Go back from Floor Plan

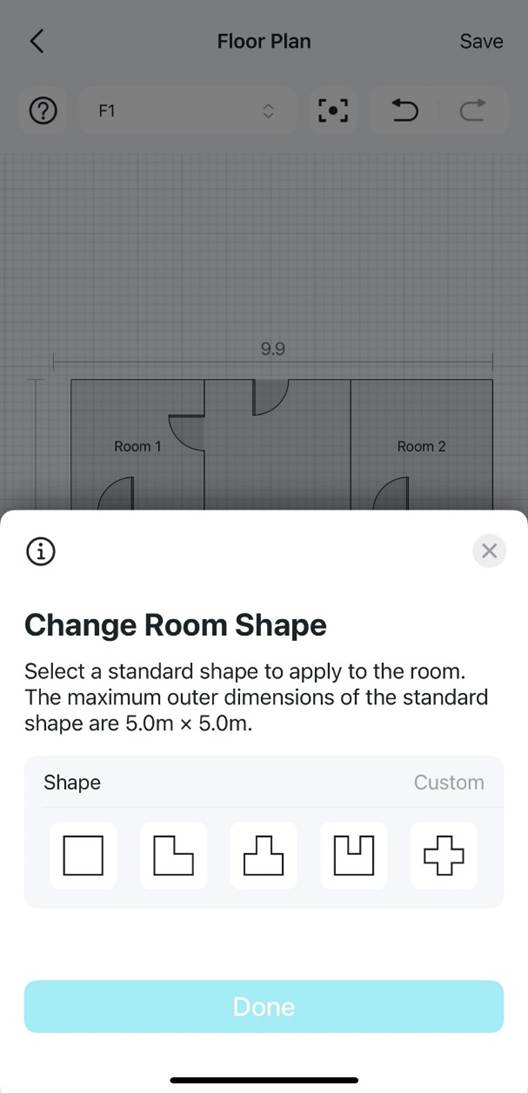pos(38,41)
